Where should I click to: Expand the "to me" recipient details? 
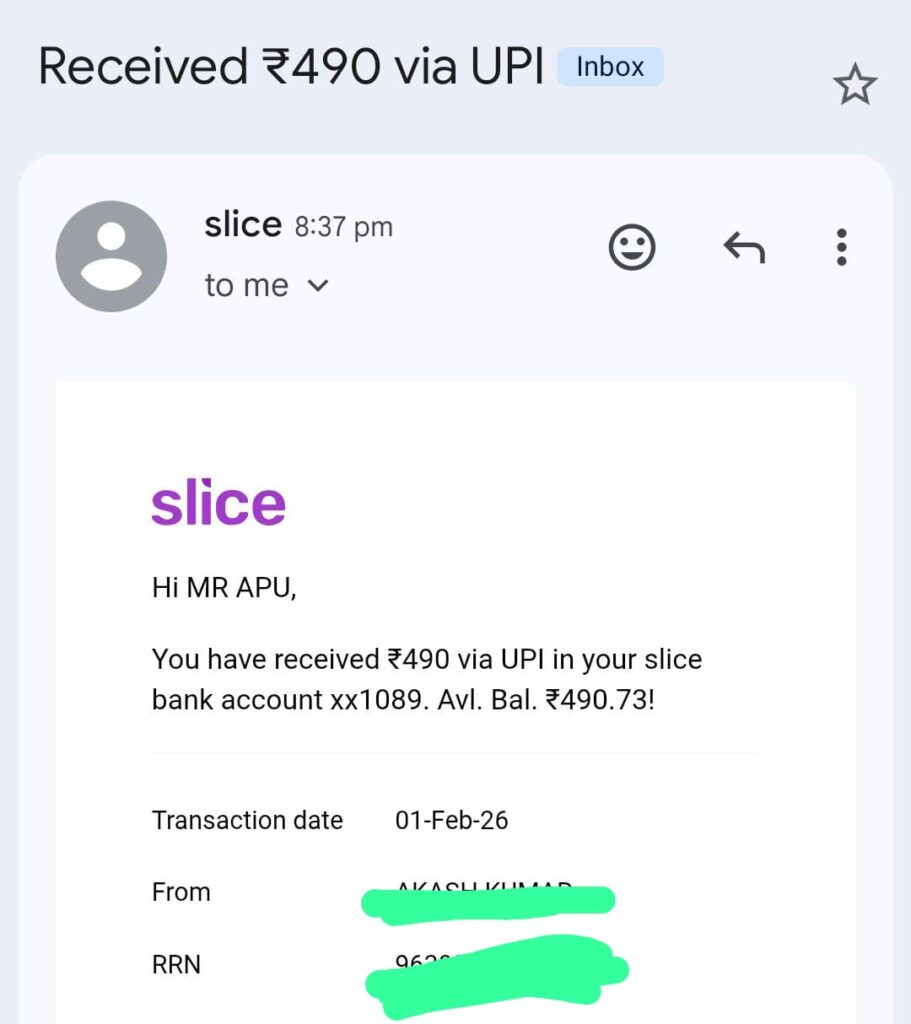(318, 286)
